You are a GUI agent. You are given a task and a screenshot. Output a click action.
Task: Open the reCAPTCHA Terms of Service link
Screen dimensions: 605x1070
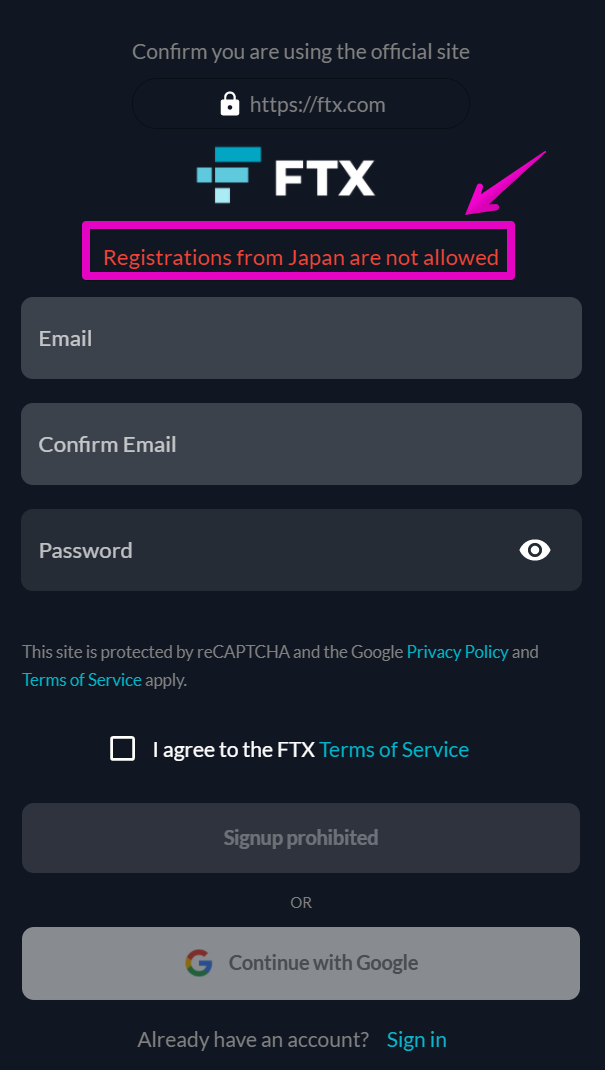pos(82,680)
